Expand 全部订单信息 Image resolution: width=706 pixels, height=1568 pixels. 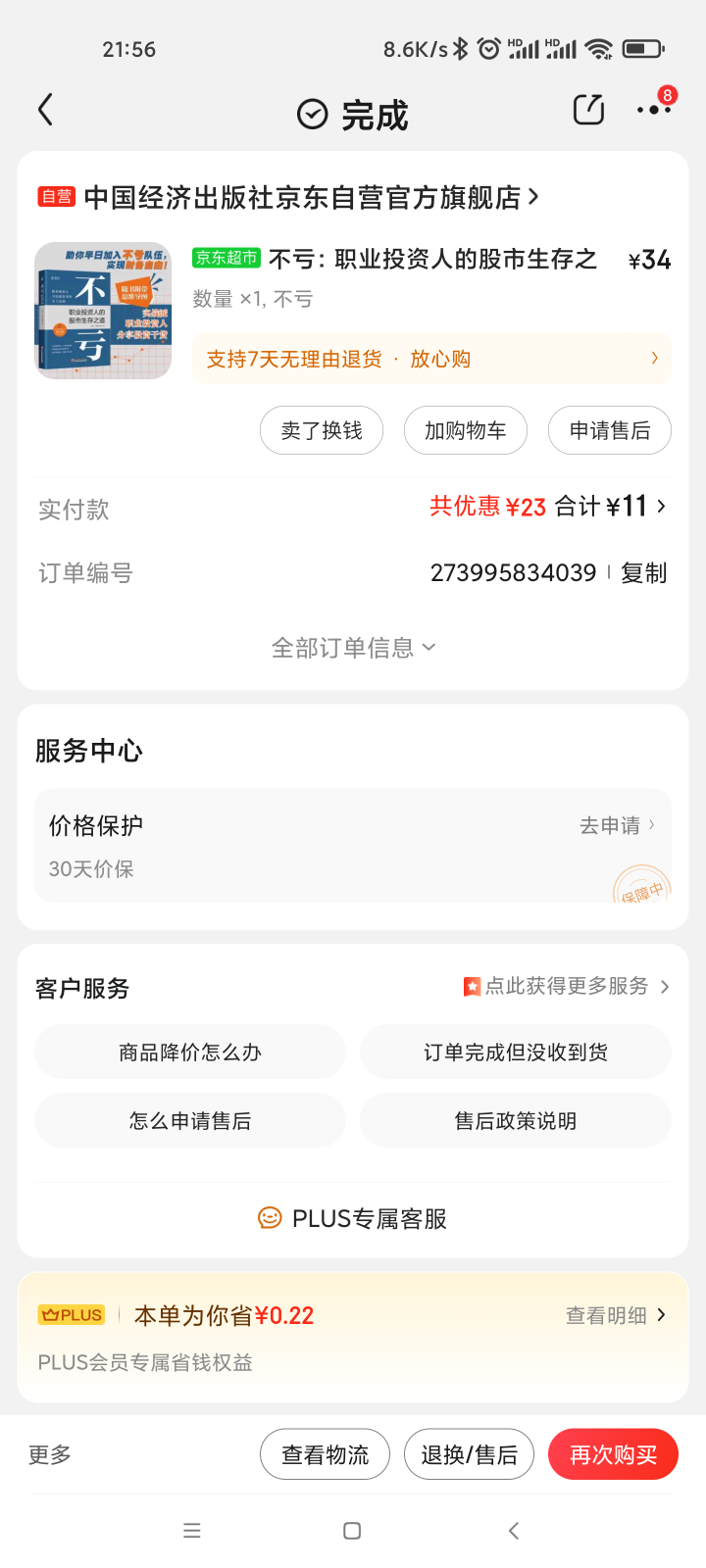click(x=353, y=648)
